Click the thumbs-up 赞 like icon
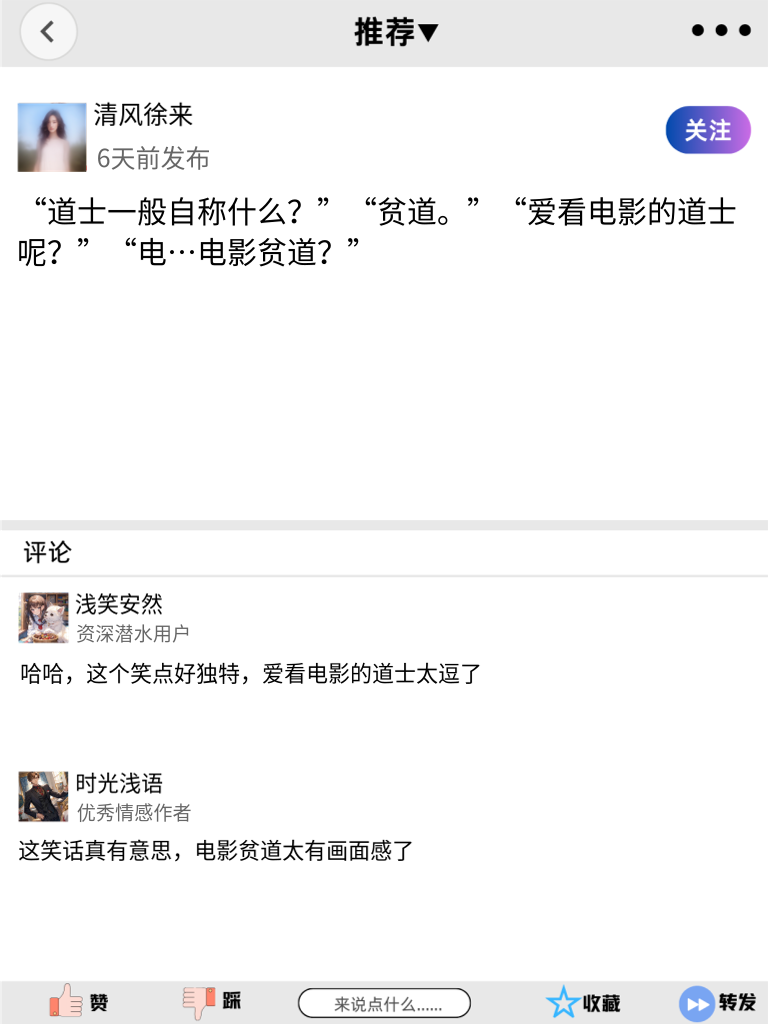 (66, 1001)
